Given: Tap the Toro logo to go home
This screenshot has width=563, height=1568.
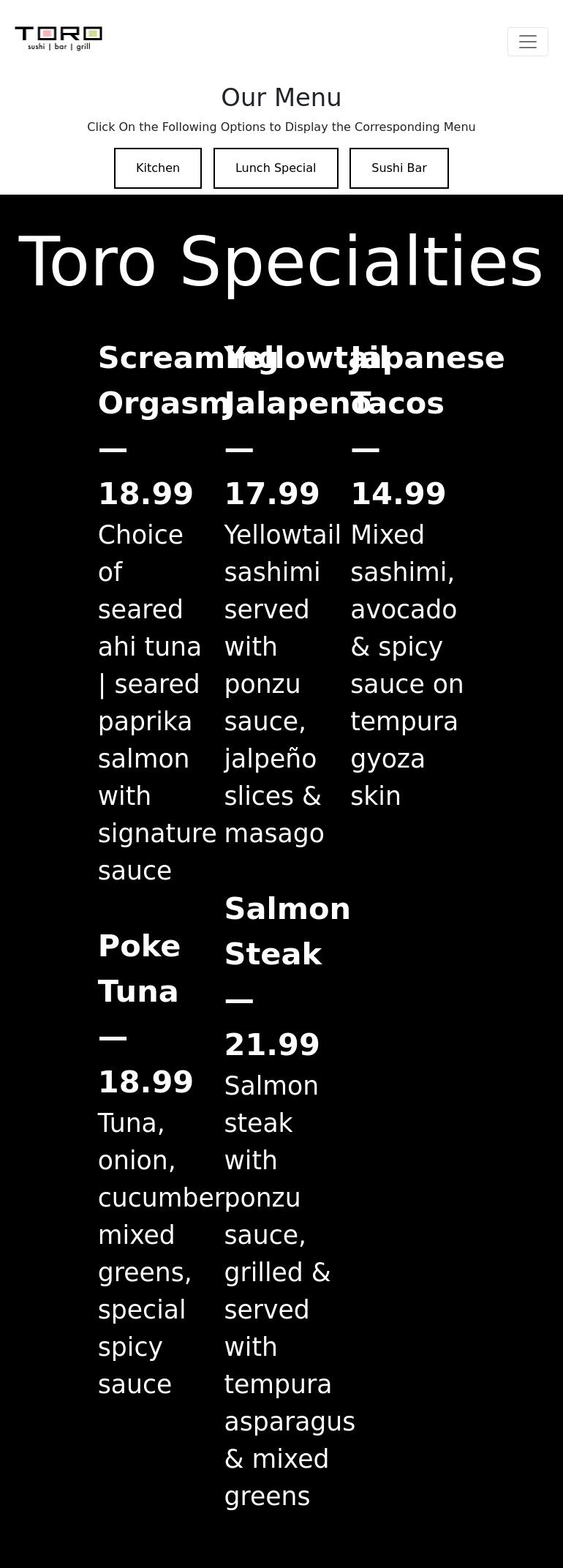Looking at the screenshot, I should (x=58, y=38).
